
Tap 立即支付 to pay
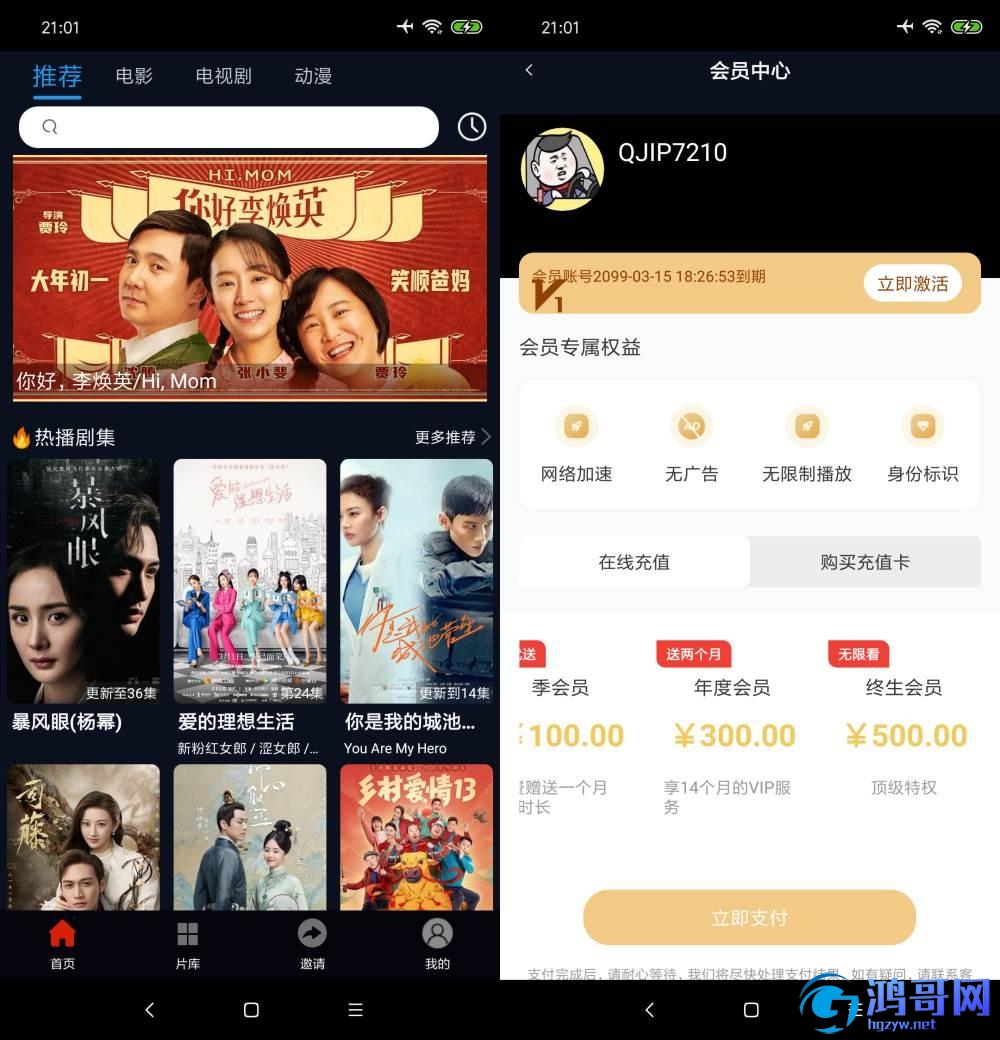click(749, 917)
